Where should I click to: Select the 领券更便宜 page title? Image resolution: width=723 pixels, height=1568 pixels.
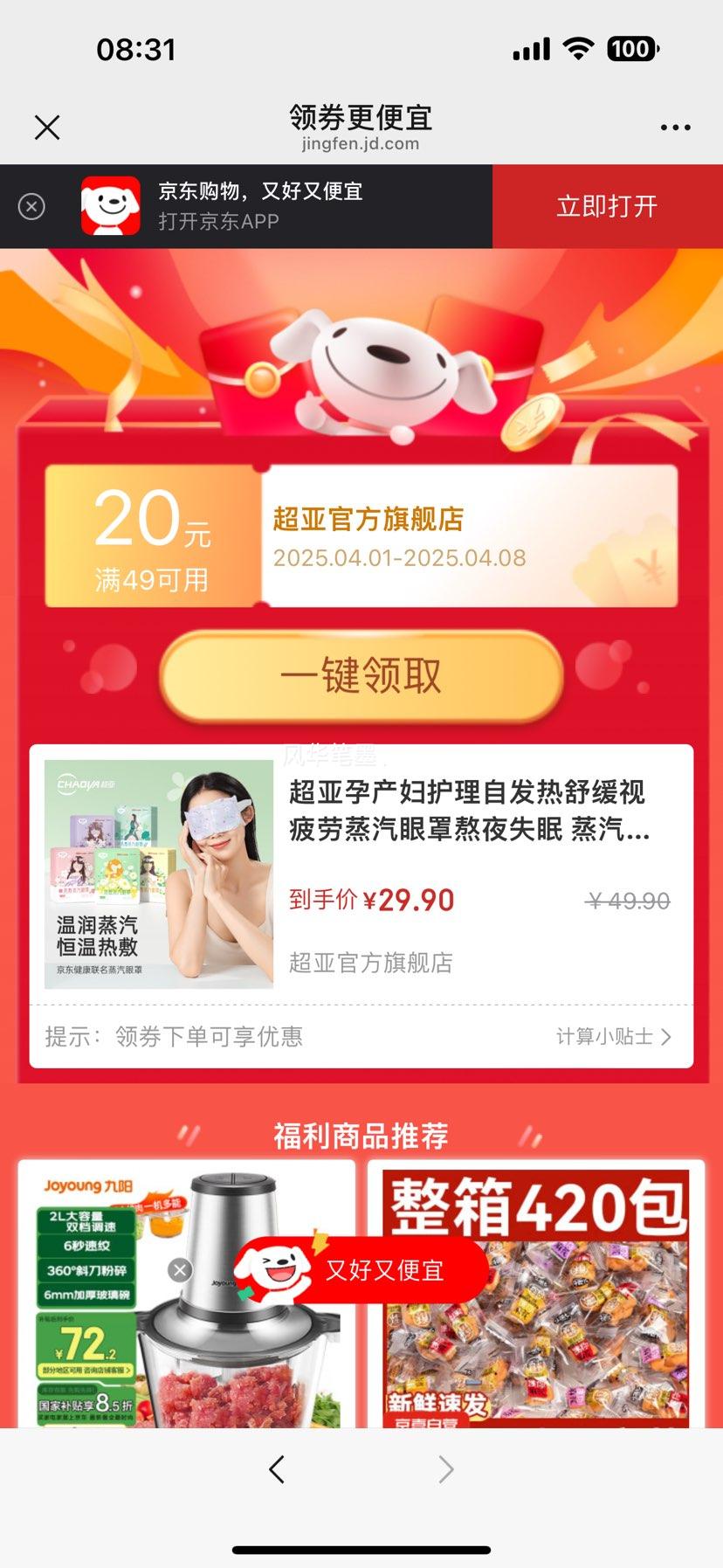click(361, 116)
